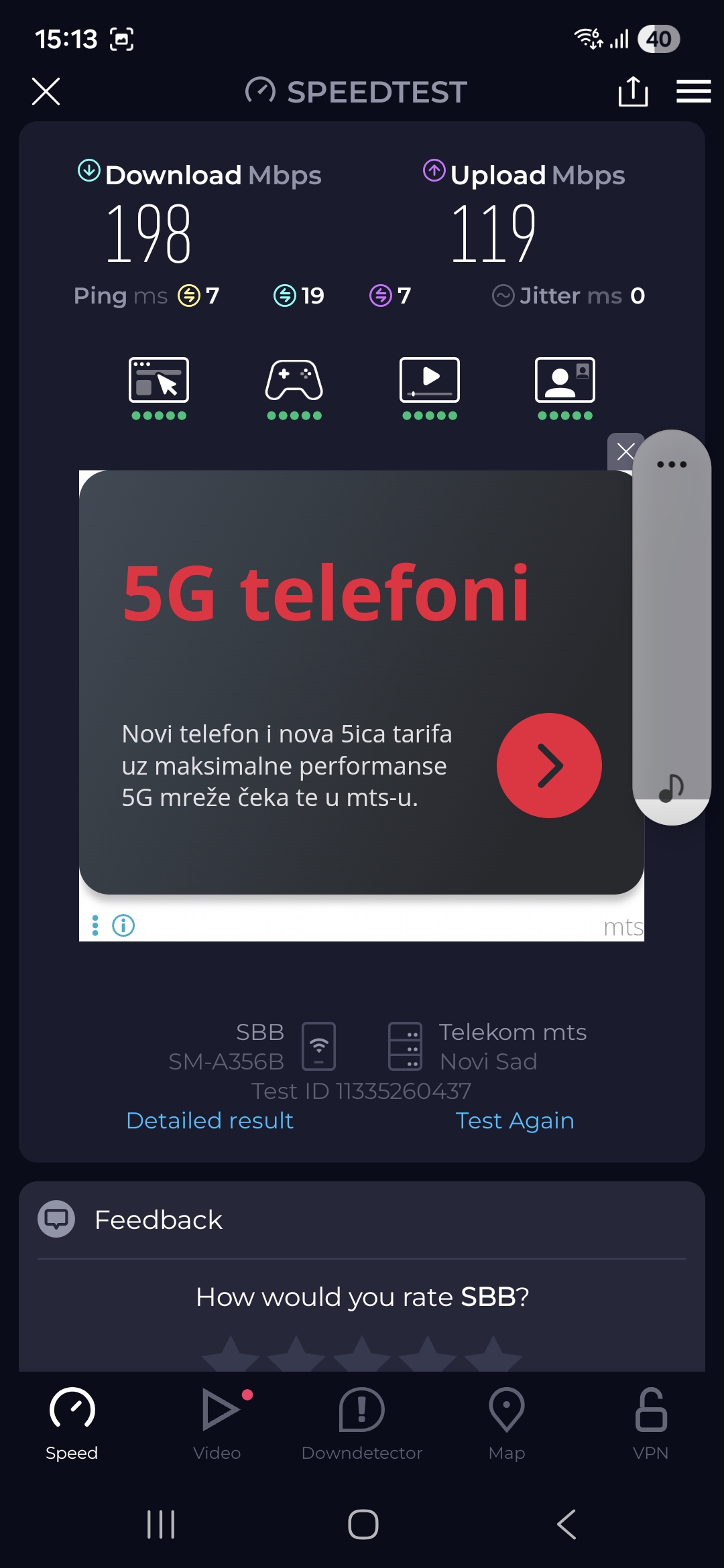
Task: Open Detailed result
Action: (210, 1120)
